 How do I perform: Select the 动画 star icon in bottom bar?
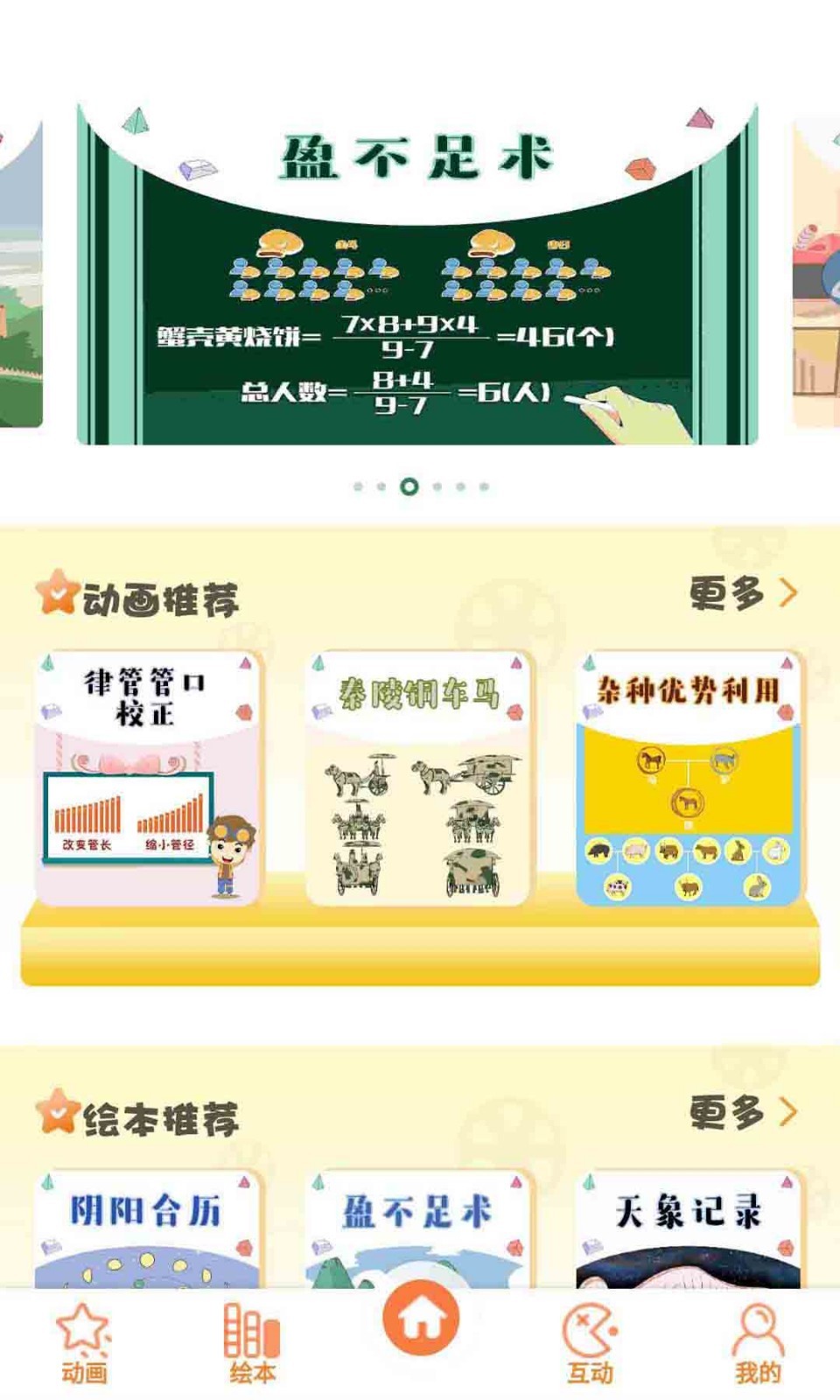[x=82, y=1334]
